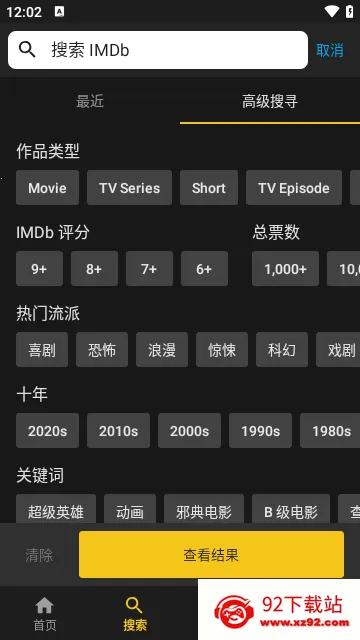This screenshot has width=360, height=640.
Task: Go to the 首页 home tab
Action: [44, 613]
